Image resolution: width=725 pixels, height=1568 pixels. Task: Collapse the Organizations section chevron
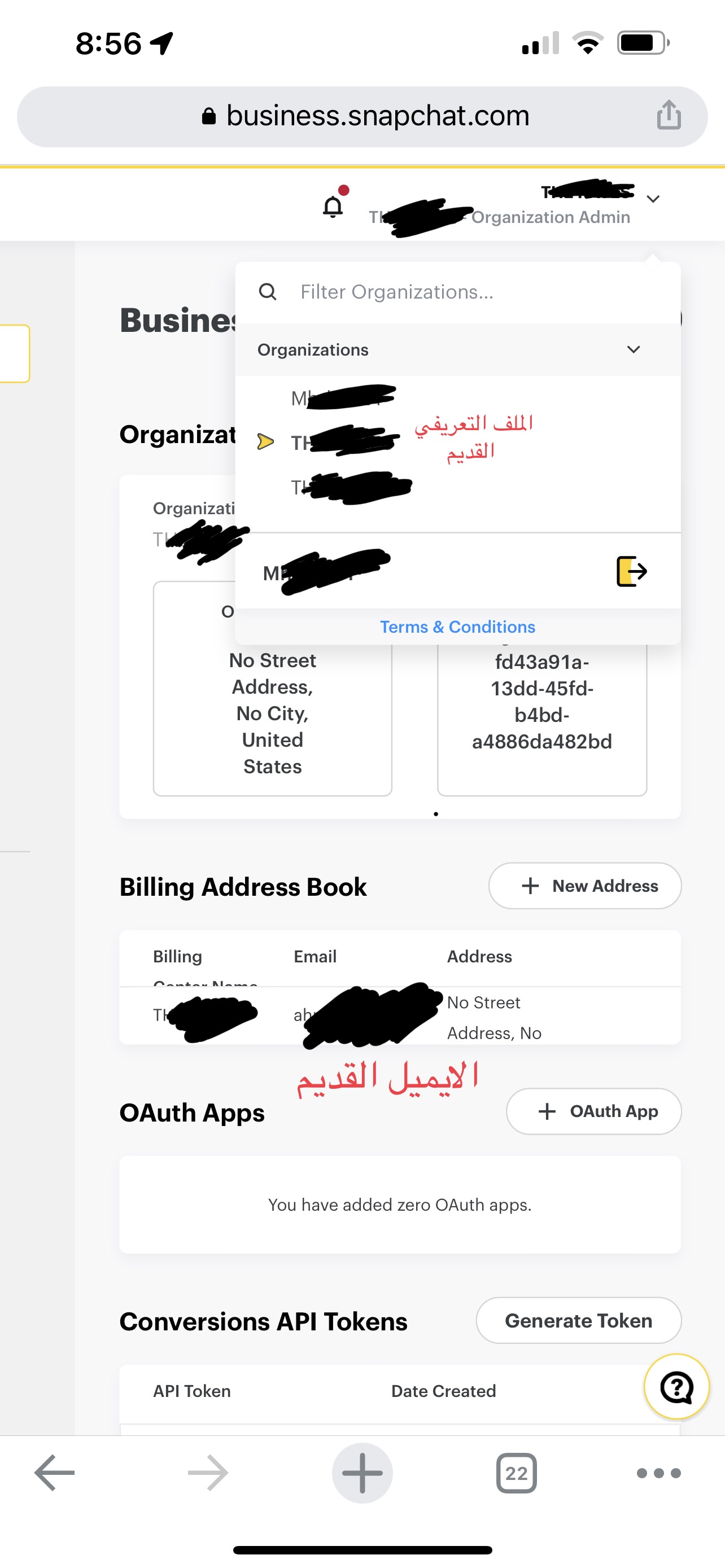[633, 349]
